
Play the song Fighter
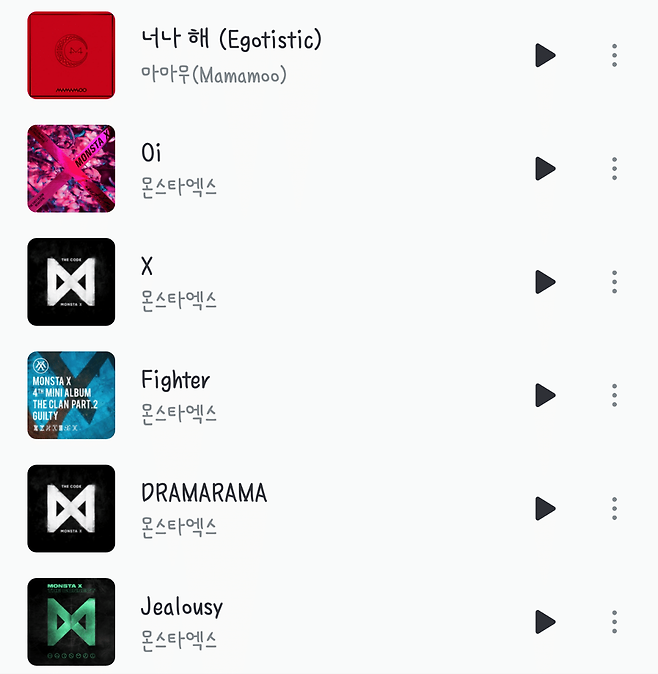(545, 395)
